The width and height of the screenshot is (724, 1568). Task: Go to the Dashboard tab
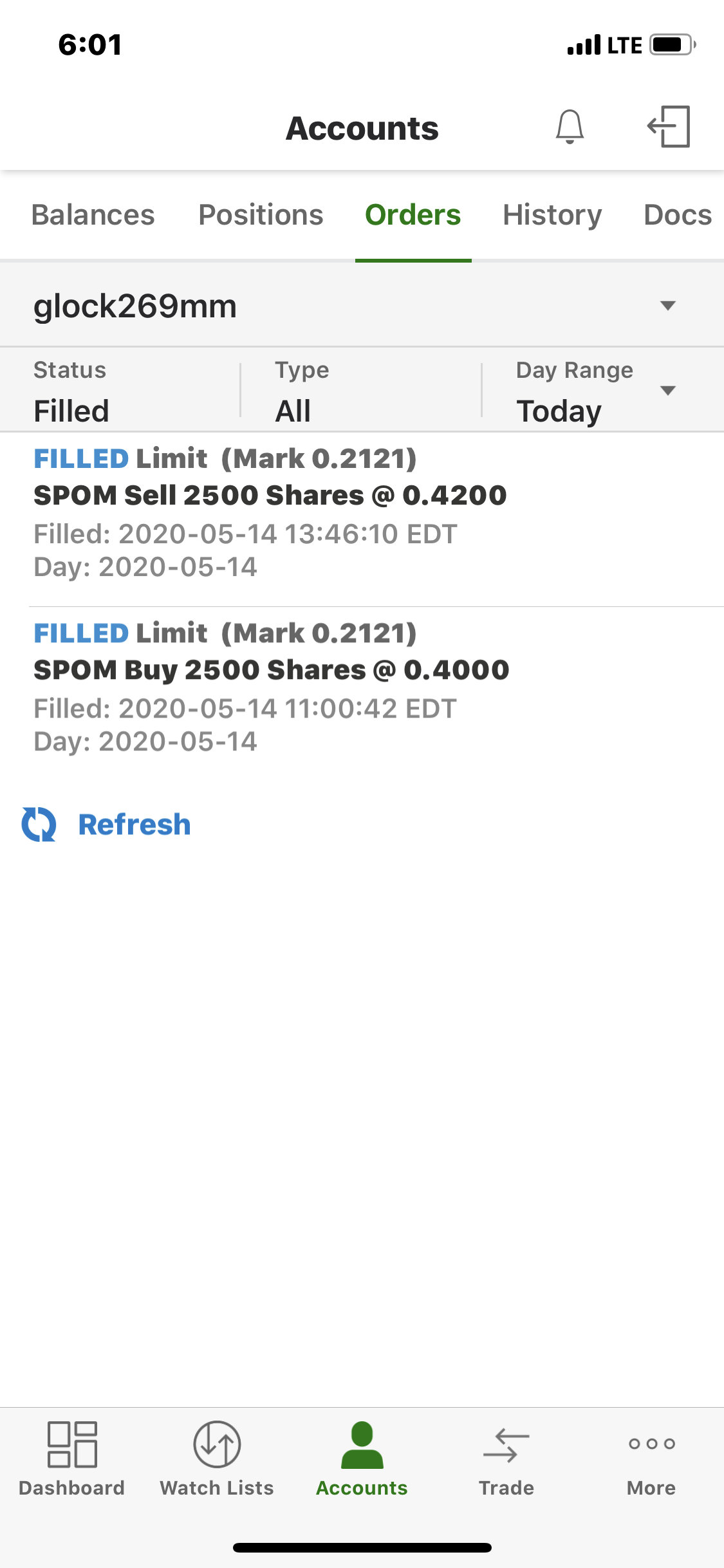pos(72,1459)
